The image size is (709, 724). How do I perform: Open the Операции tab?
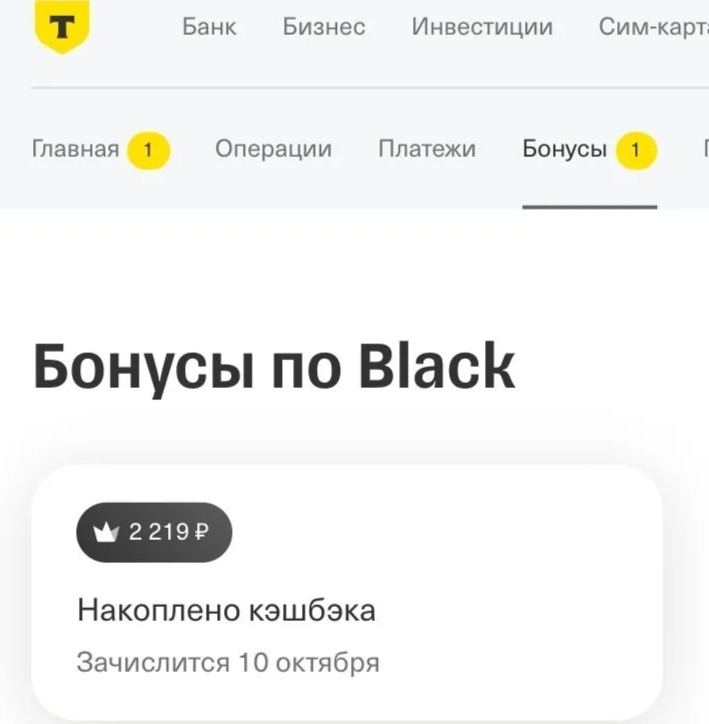tap(273, 150)
